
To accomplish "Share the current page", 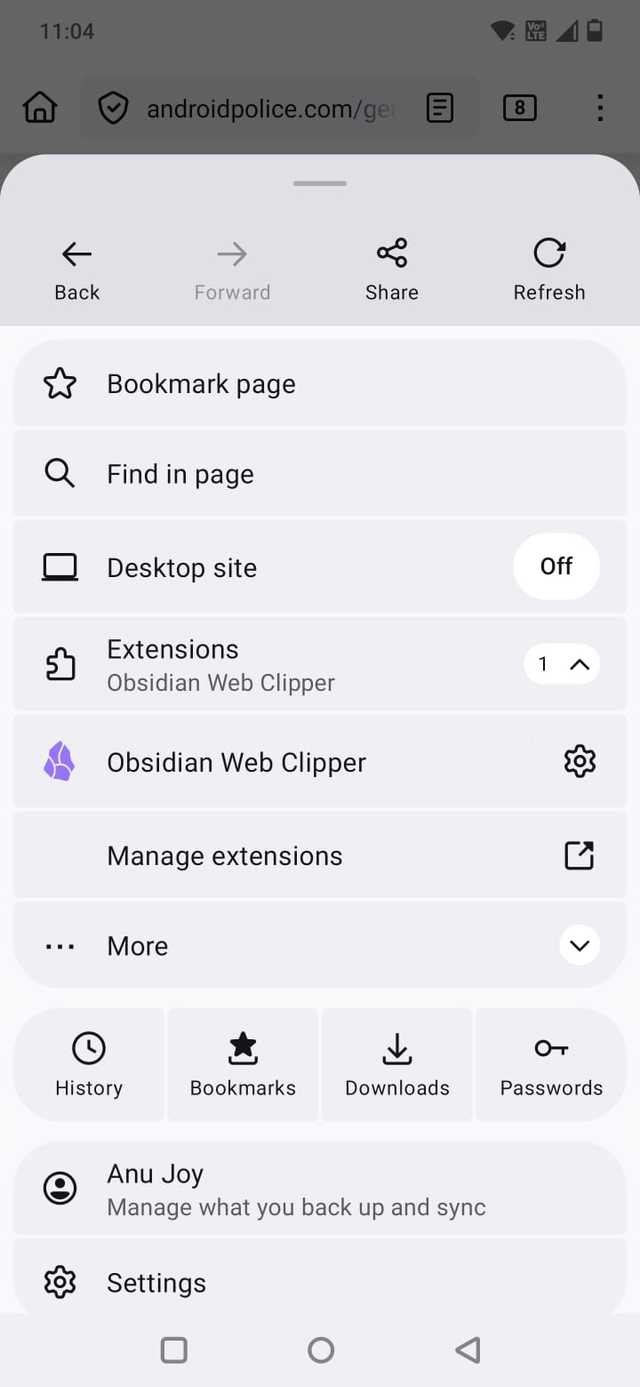I will (391, 269).
